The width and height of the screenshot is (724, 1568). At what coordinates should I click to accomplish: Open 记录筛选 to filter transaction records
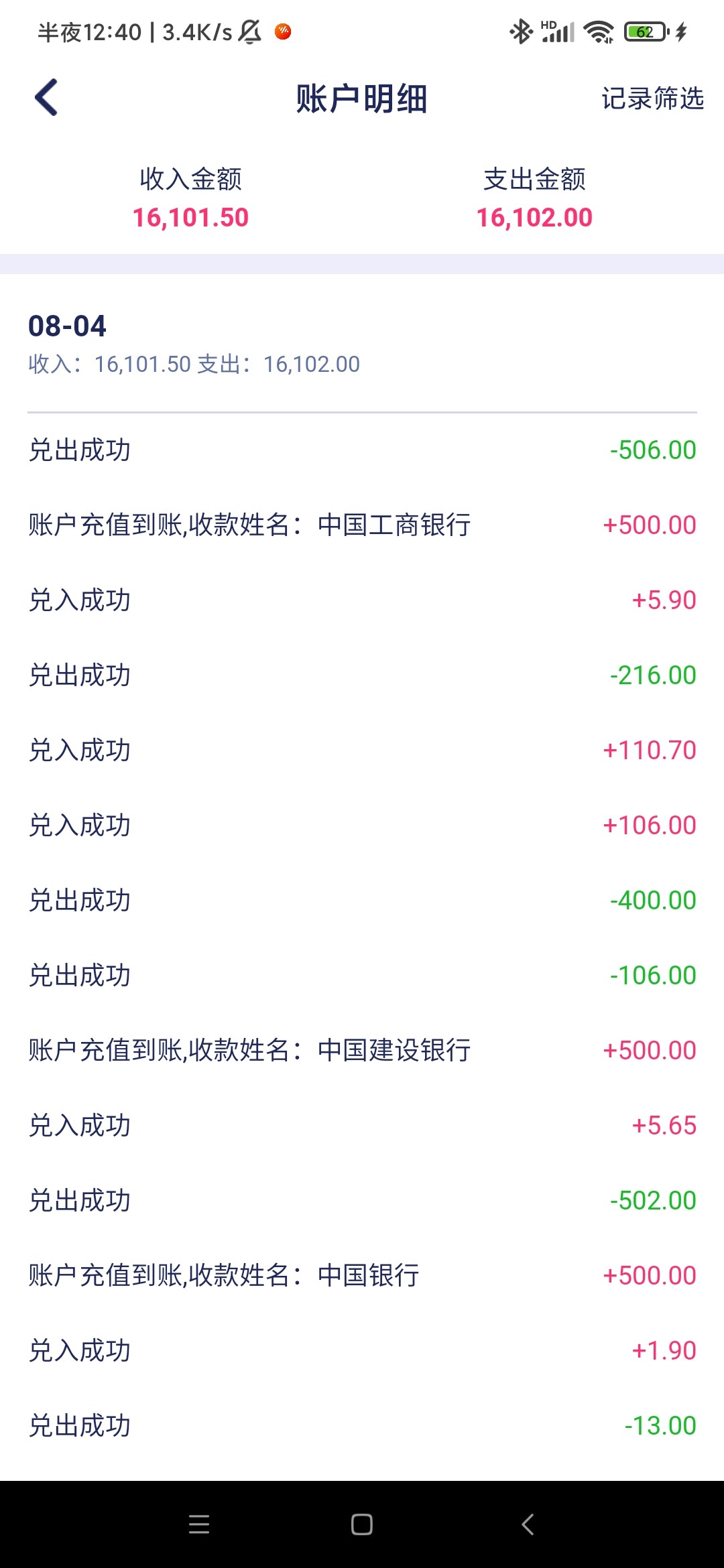pos(652,101)
